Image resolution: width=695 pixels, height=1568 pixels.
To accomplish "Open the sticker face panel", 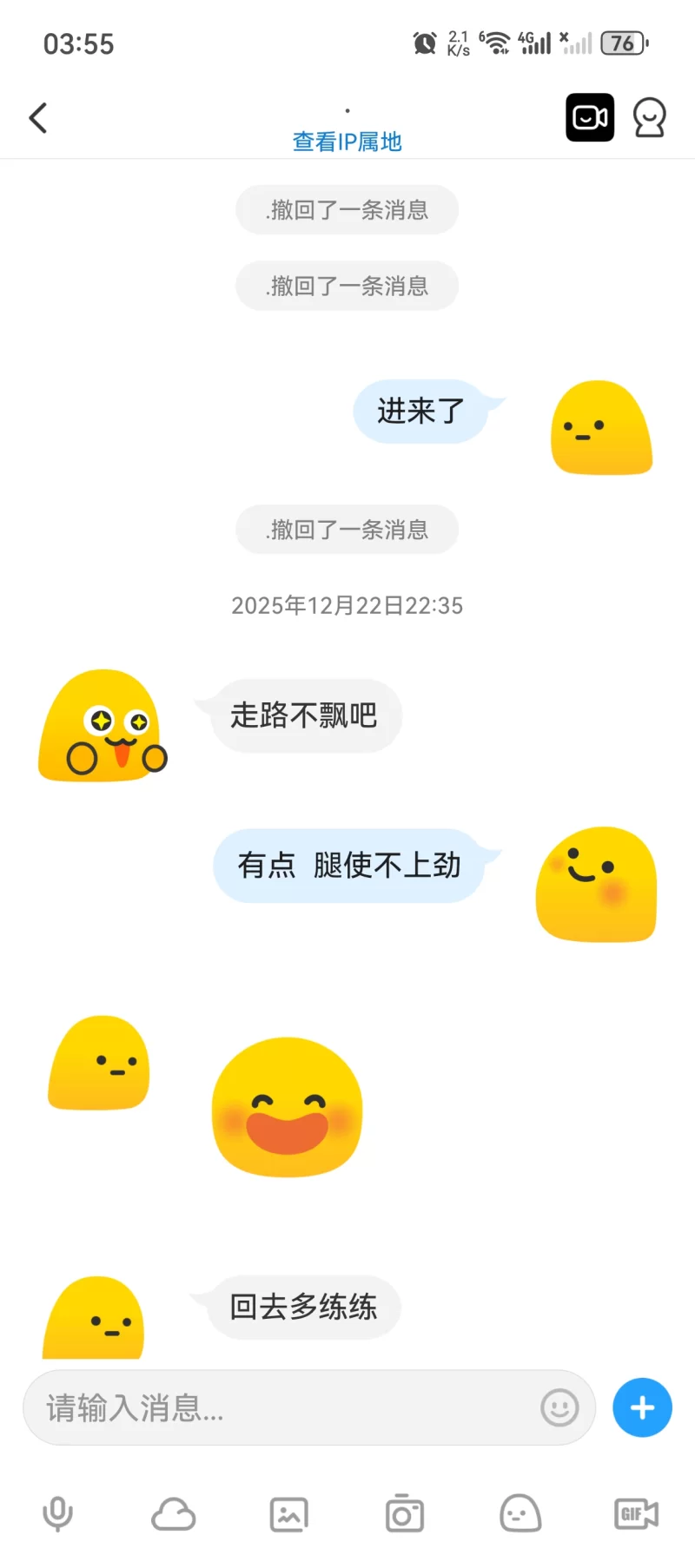I will coord(520,1515).
